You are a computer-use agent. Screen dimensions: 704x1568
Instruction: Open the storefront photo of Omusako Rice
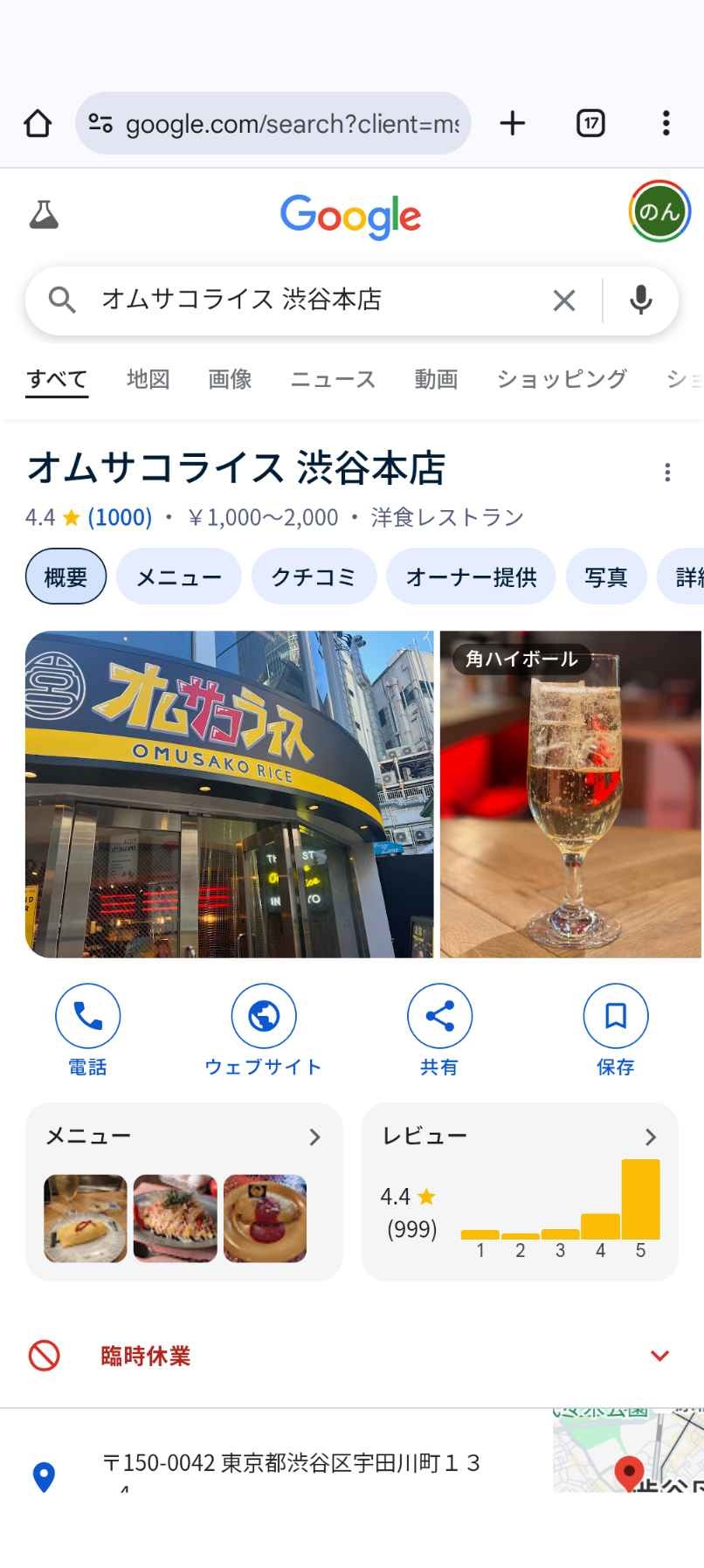229,794
